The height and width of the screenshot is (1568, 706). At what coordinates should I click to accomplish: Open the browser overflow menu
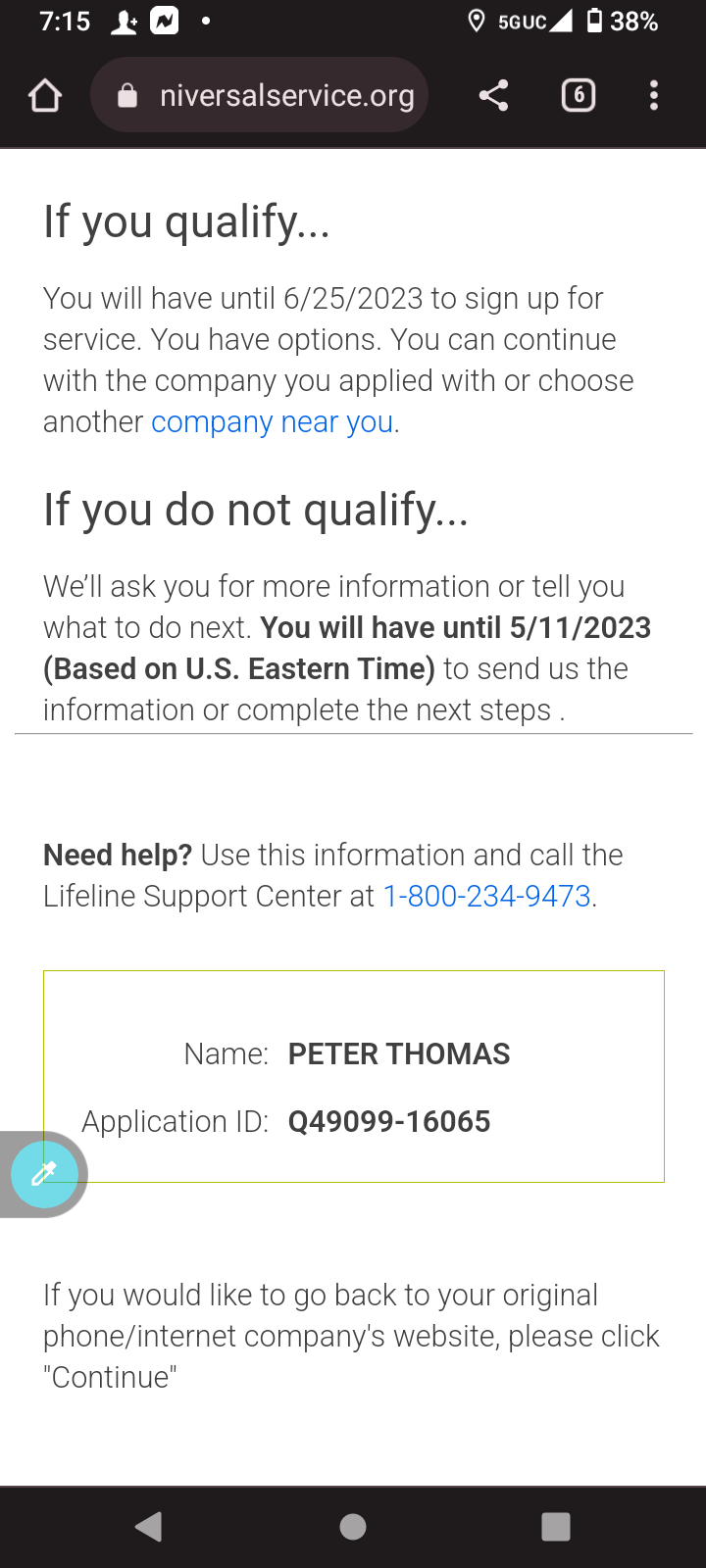pyautogui.click(x=654, y=95)
